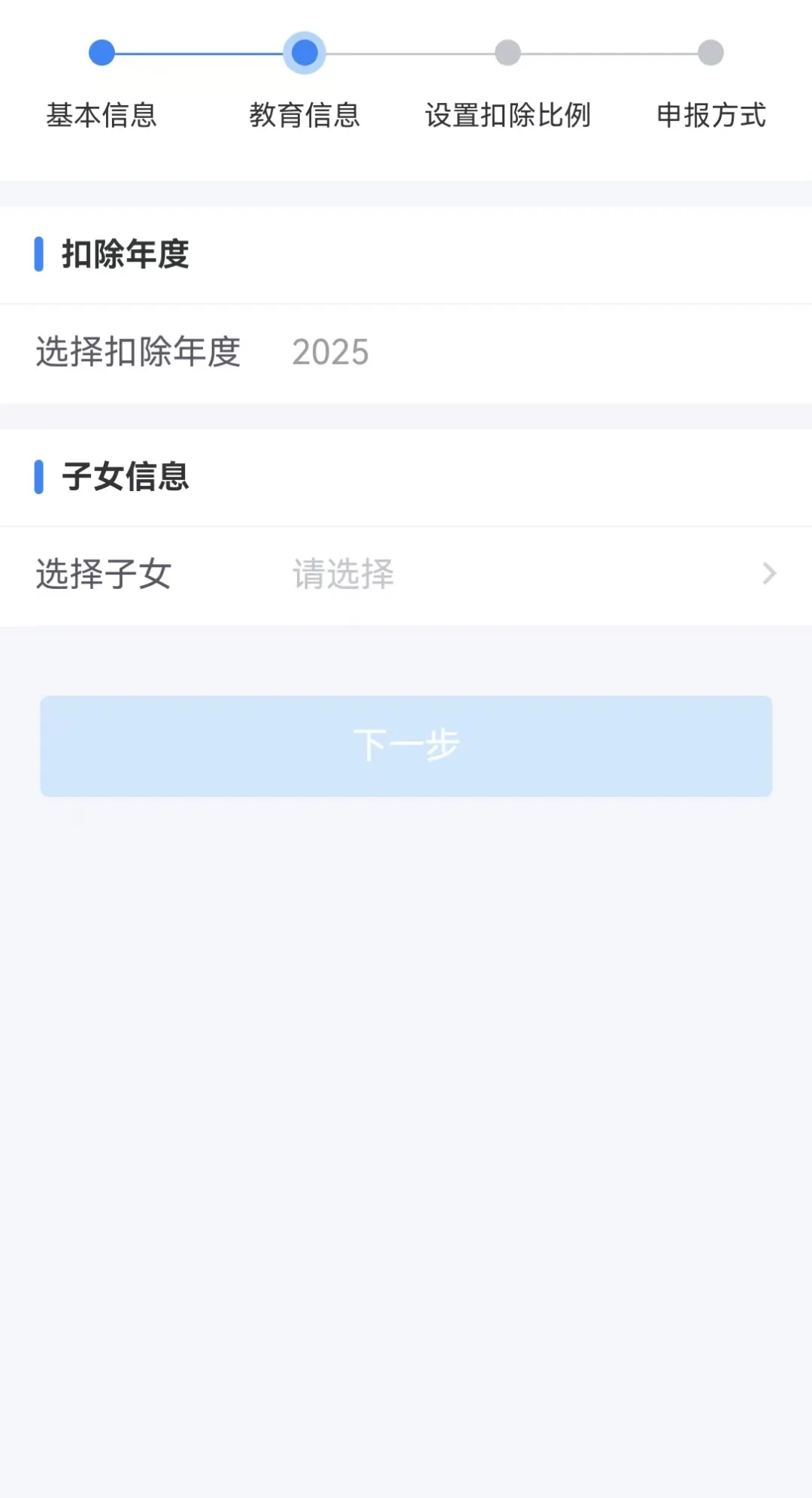The image size is (812, 1498).
Task: Go back to 基本信息 step
Action: [x=101, y=54]
